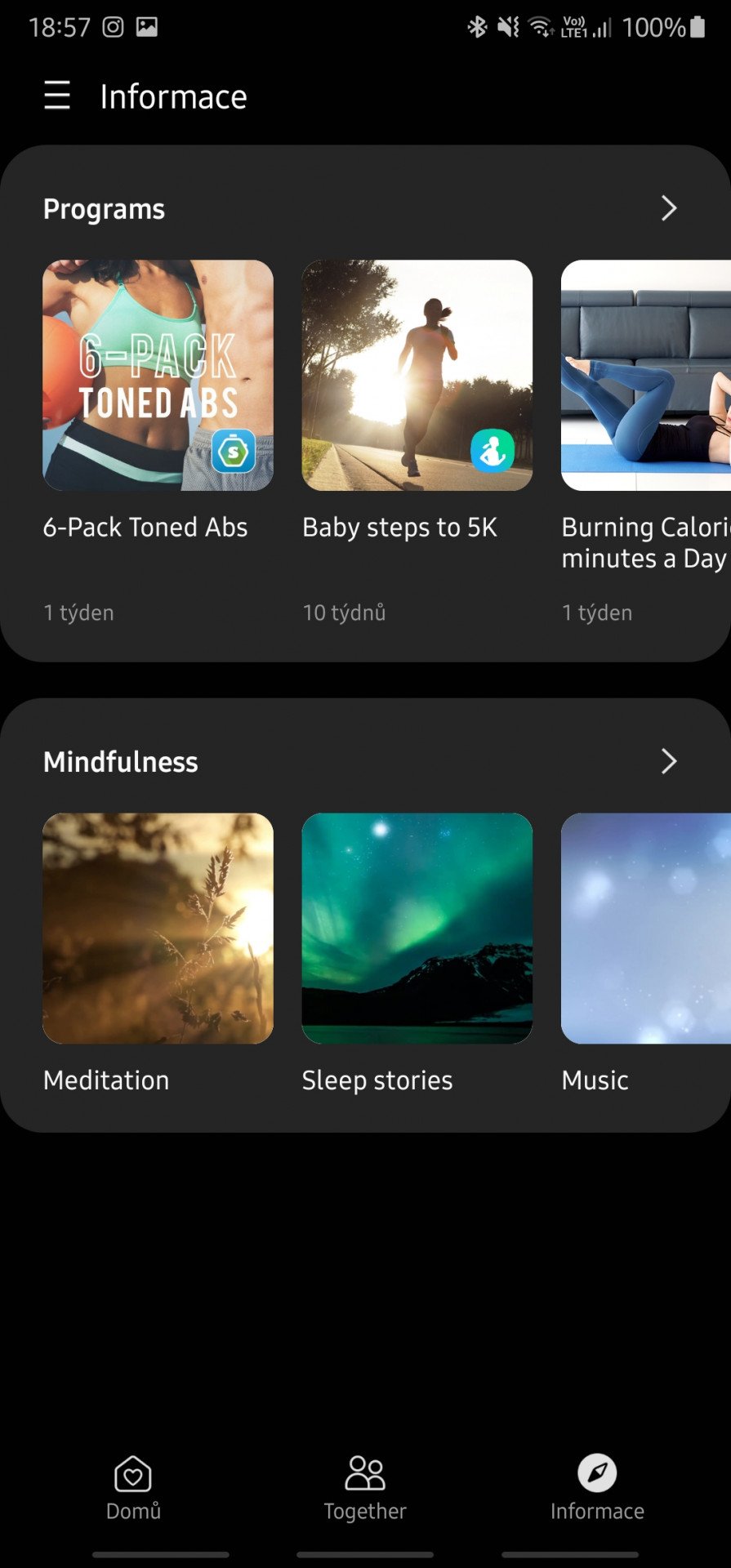Image resolution: width=731 pixels, height=1568 pixels.
Task: Open the hamburger drawer menu
Action: [x=56, y=96]
